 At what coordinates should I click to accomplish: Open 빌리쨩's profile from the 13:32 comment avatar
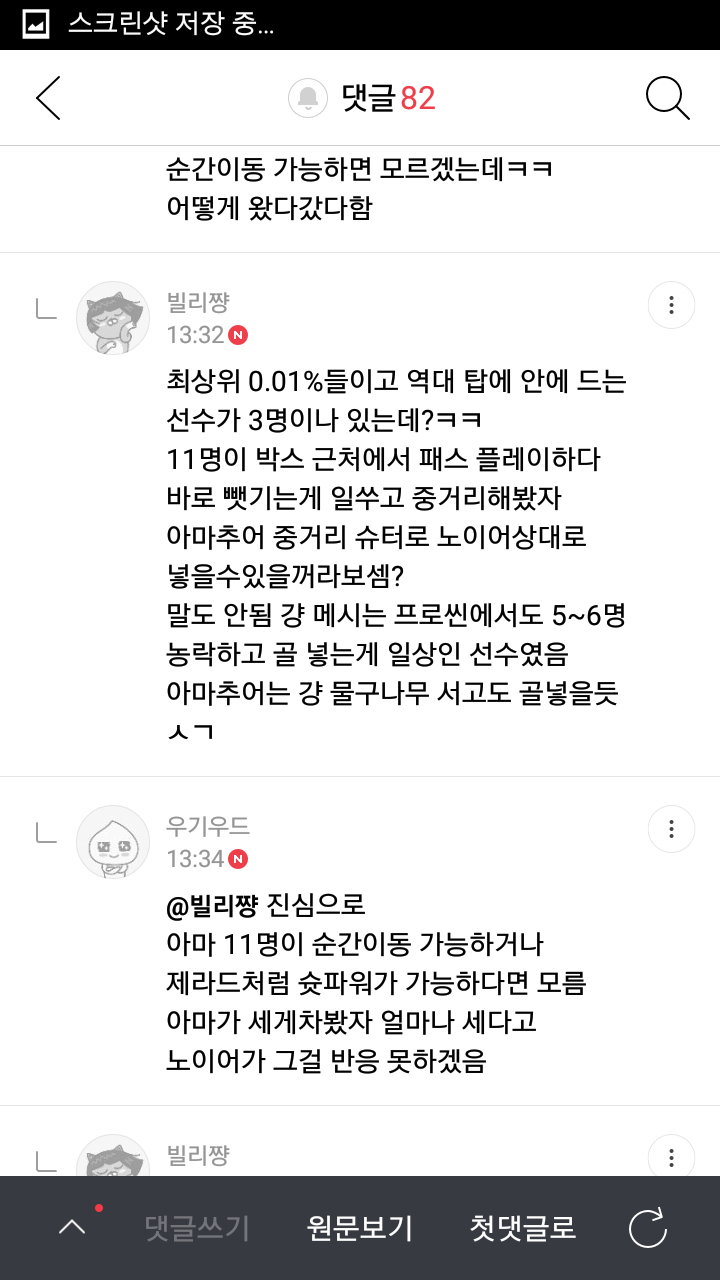click(x=113, y=318)
